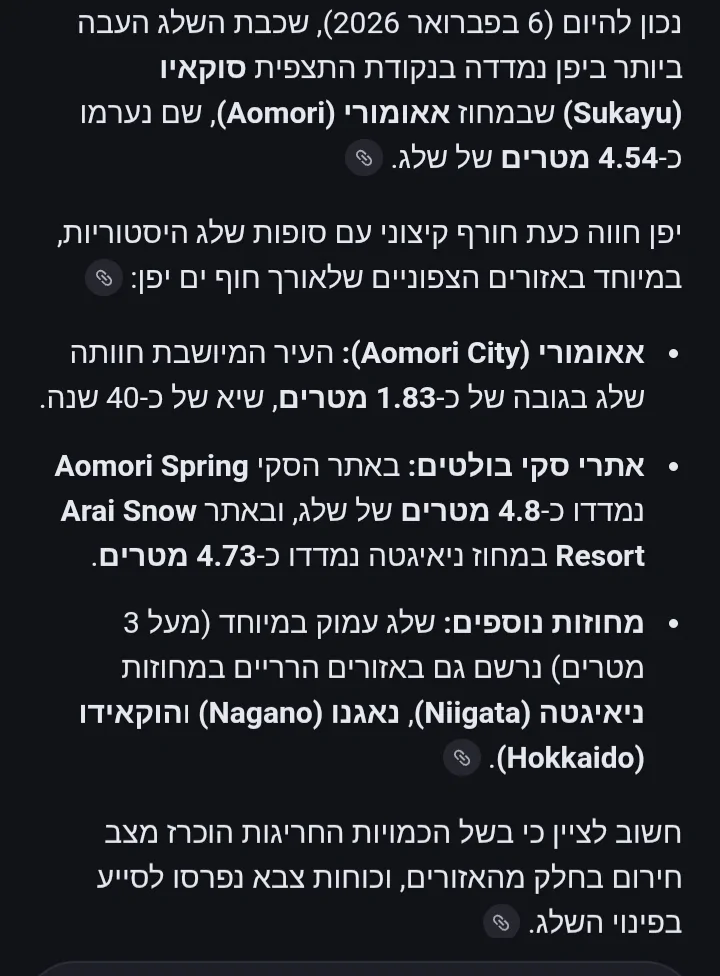Open source link beside the Sea of Japan coast paragraph
720x976 pixels.
pos(103,278)
